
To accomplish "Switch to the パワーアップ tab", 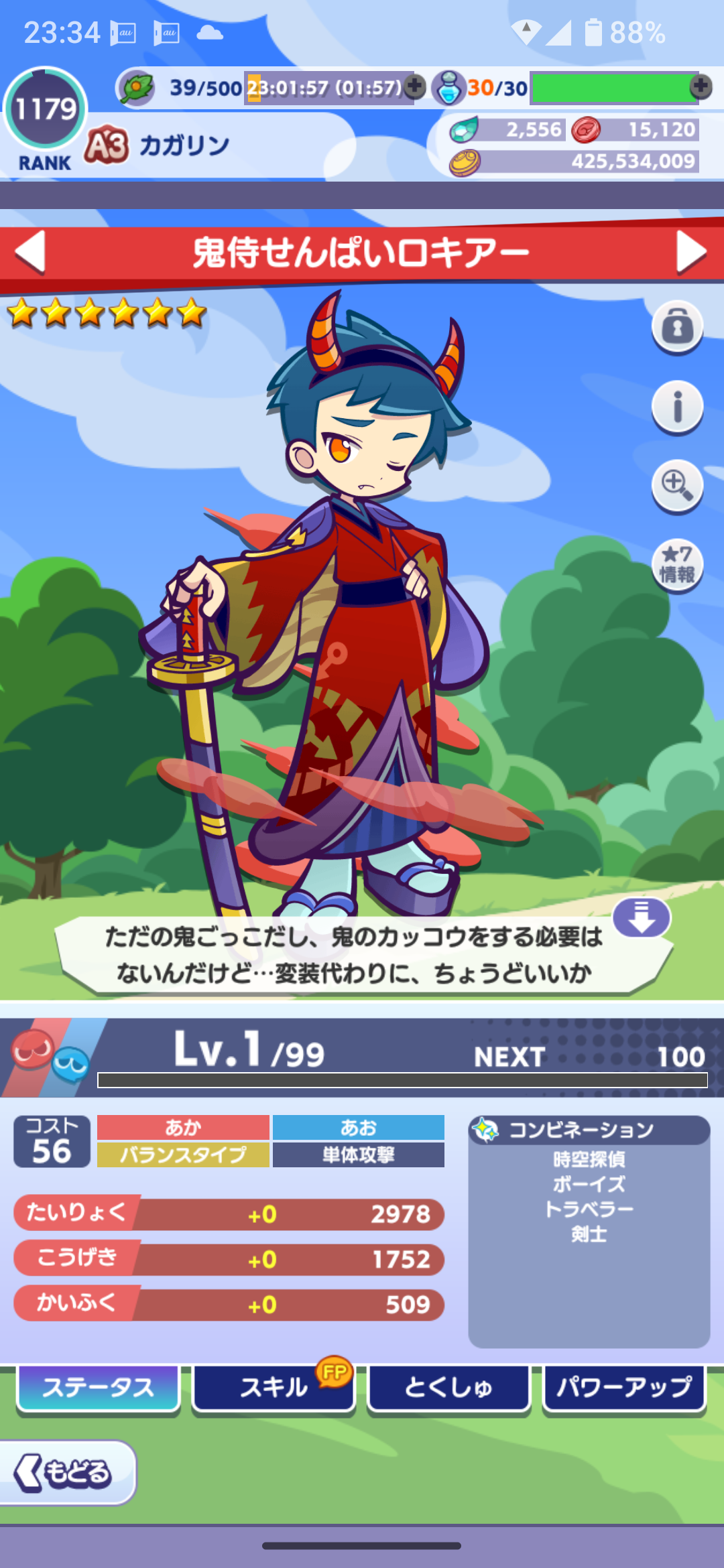I will coord(623,1387).
